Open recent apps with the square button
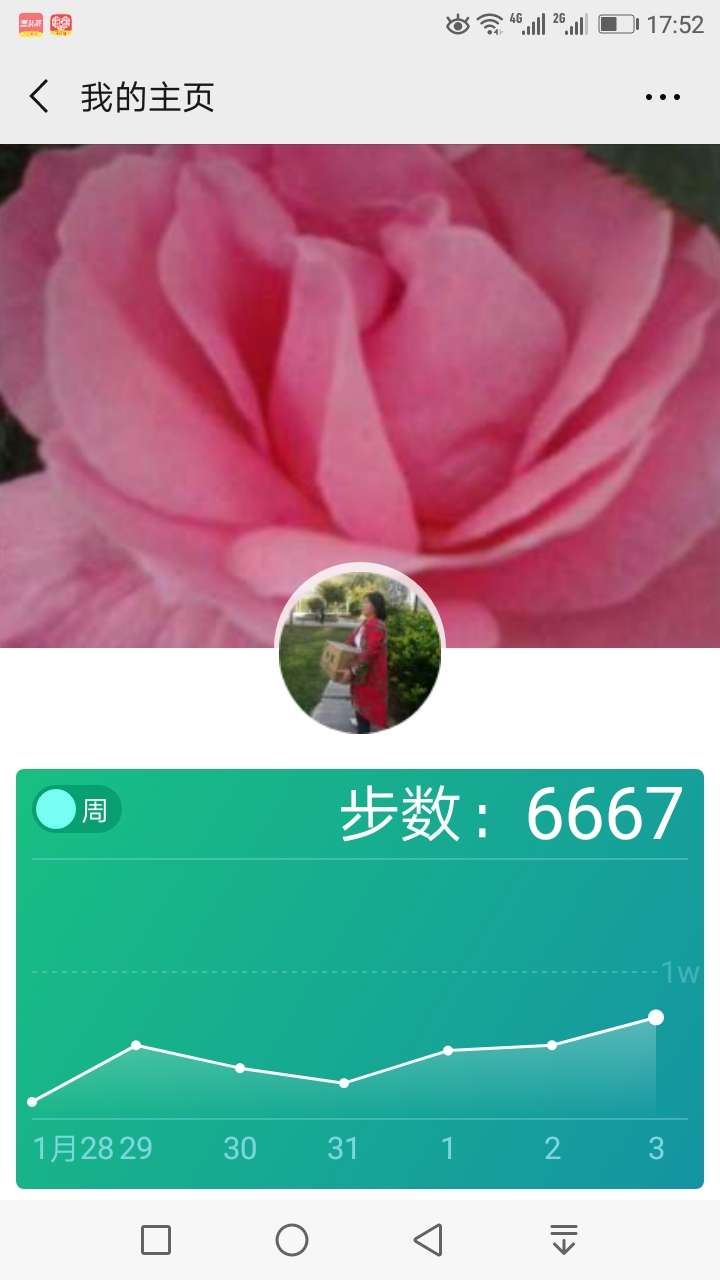The height and width of the screenshot is (1280, 720). 156,1240
